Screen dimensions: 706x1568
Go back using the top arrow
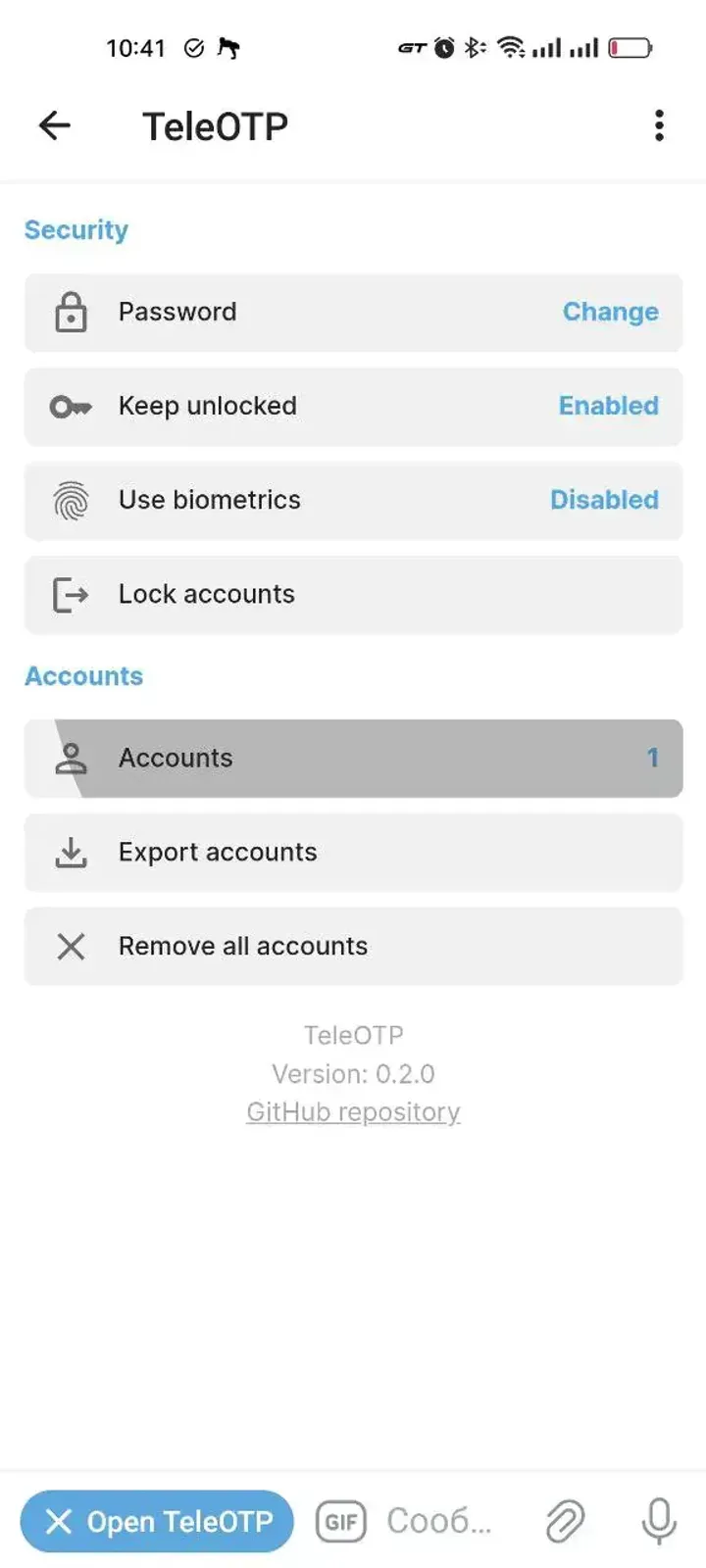pyautogui.click(x=55, y=125)
